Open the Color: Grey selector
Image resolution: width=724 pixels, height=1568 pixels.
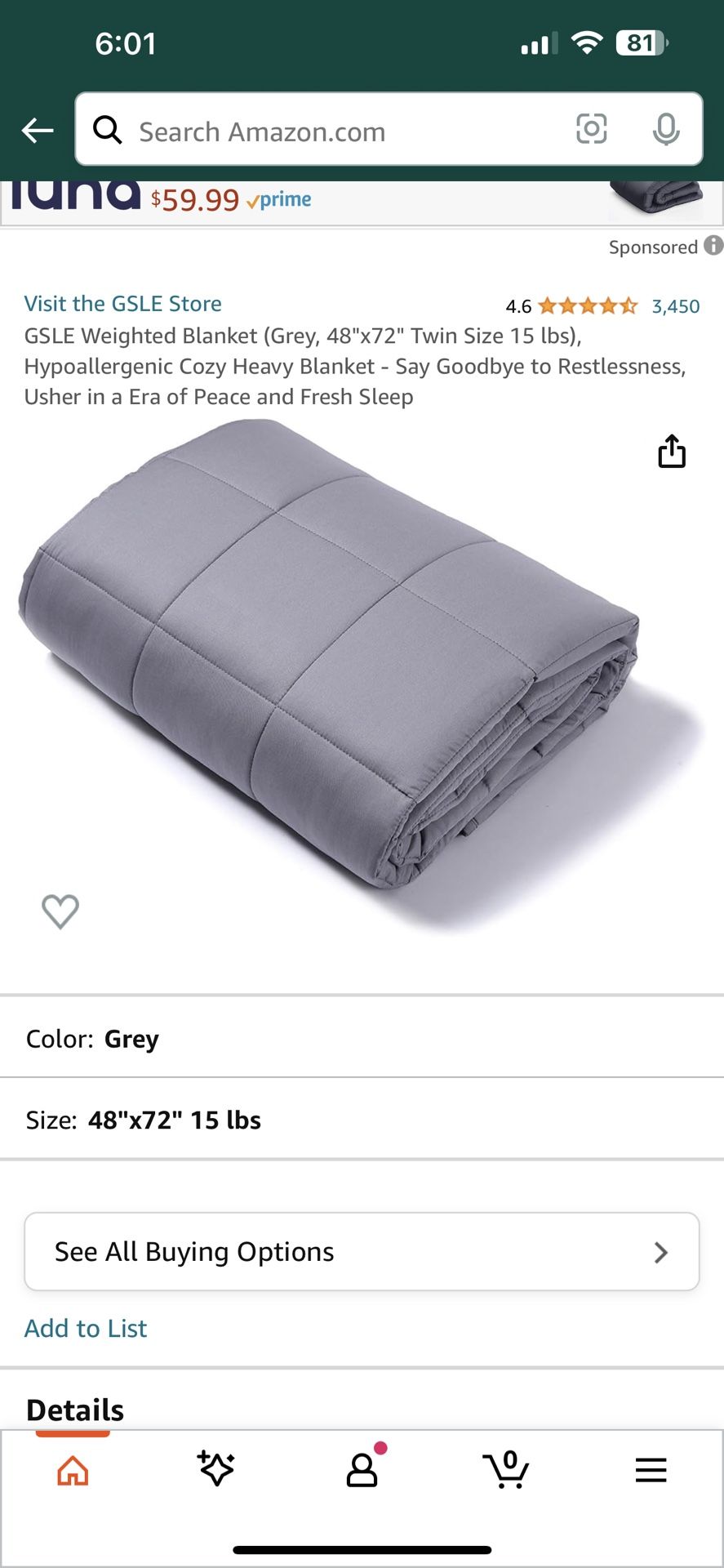[362, 1038]
